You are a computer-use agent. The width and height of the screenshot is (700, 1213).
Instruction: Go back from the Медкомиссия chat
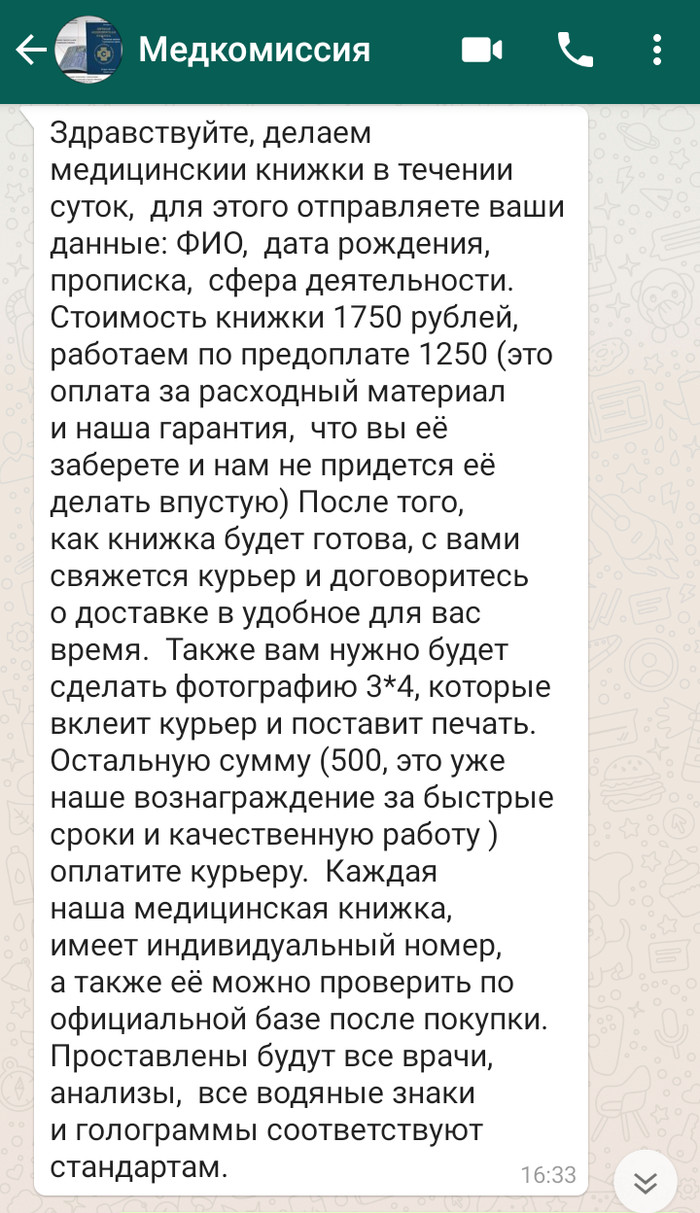(30, 50)
